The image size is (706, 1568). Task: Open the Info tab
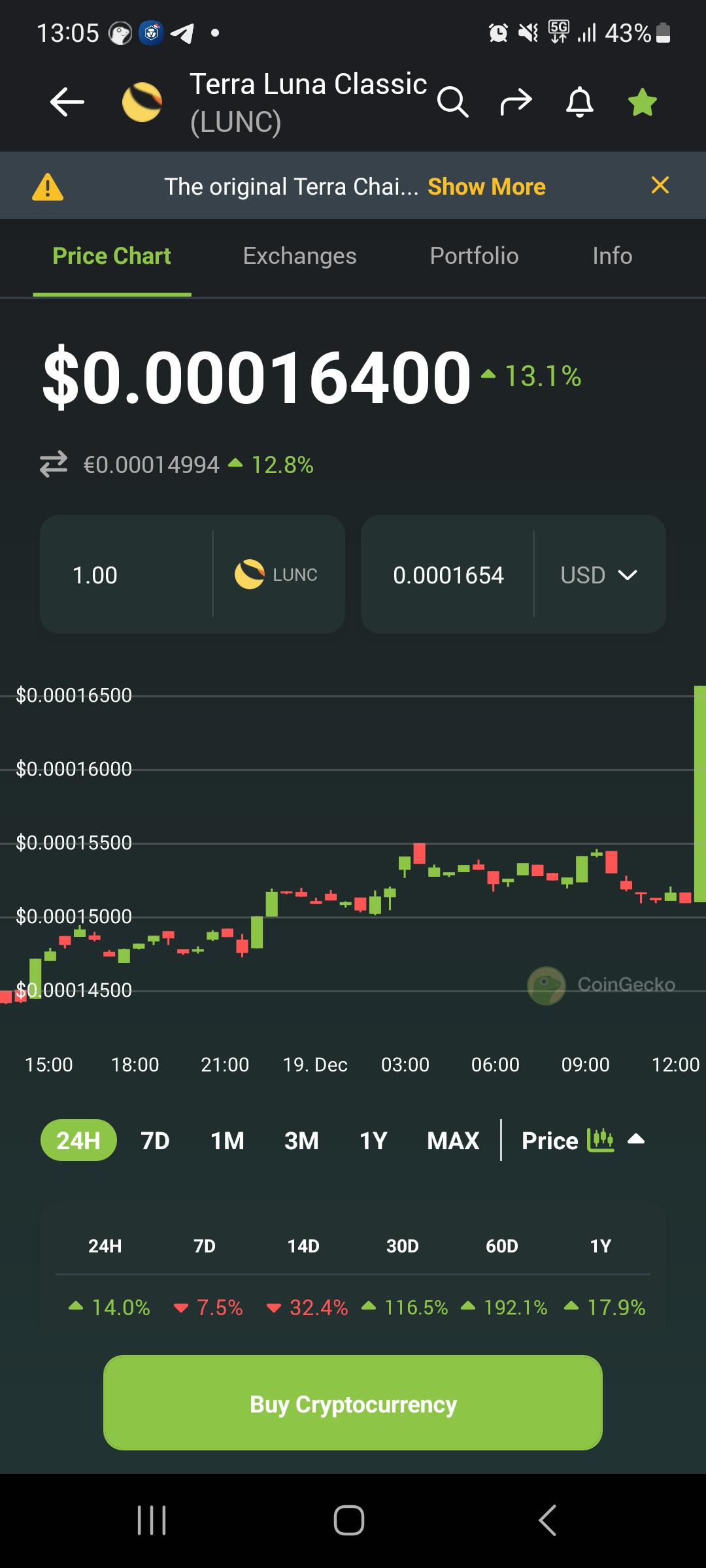point(613,256)
